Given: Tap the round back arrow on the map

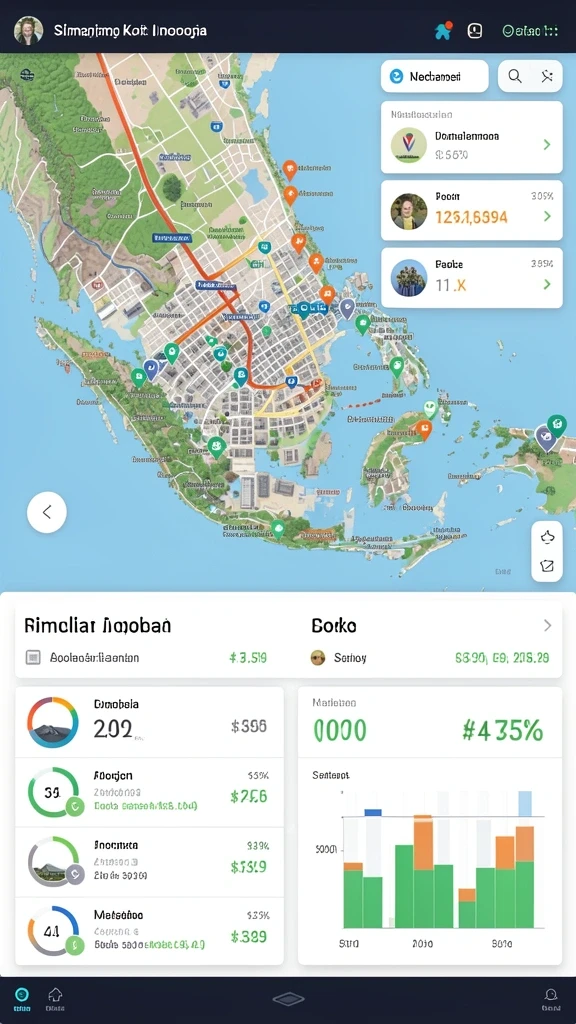Looking at the screenshot, I should tap(47, 513).
